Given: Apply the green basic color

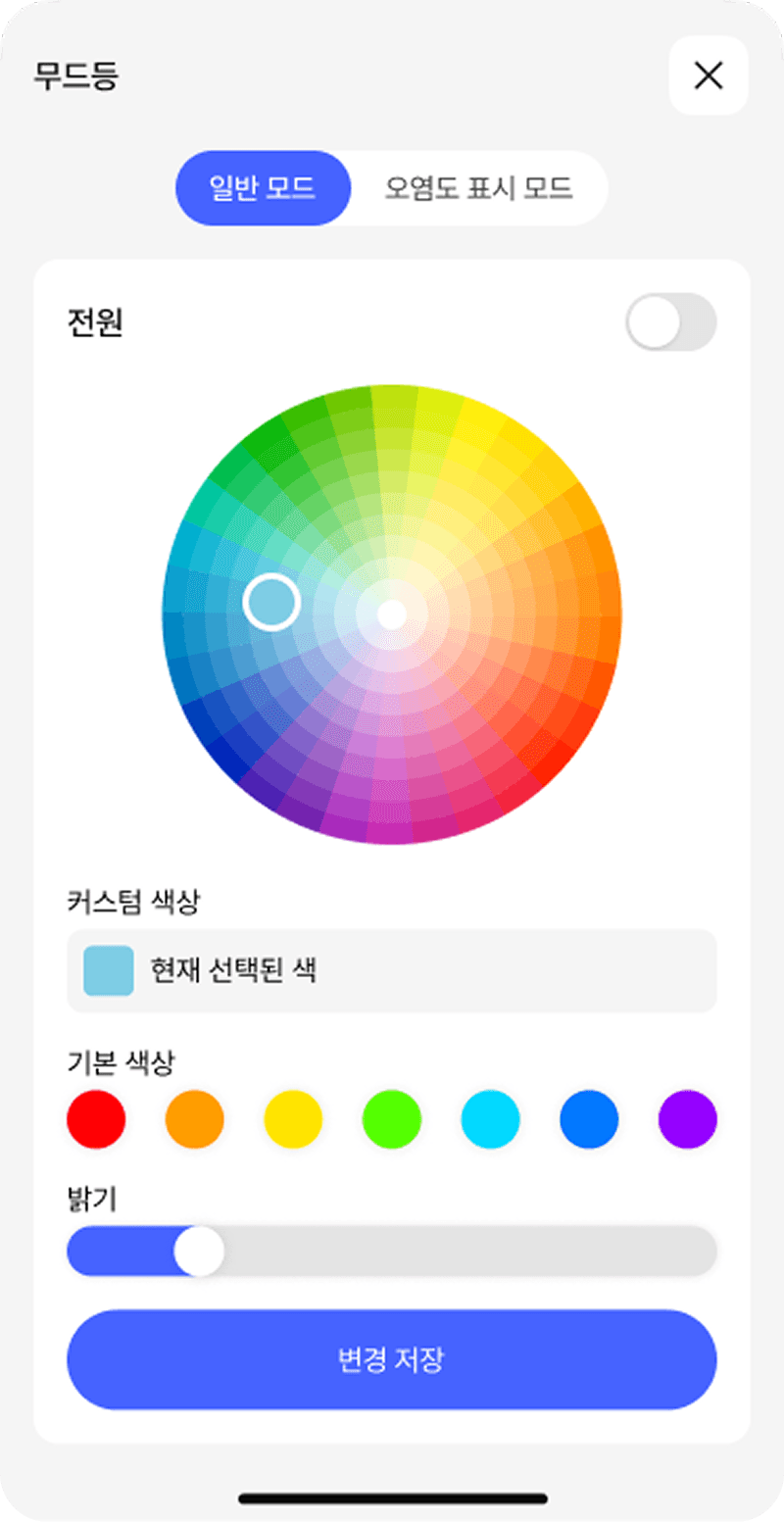Looking at the screenshot, I should (x=392, y=1118).
